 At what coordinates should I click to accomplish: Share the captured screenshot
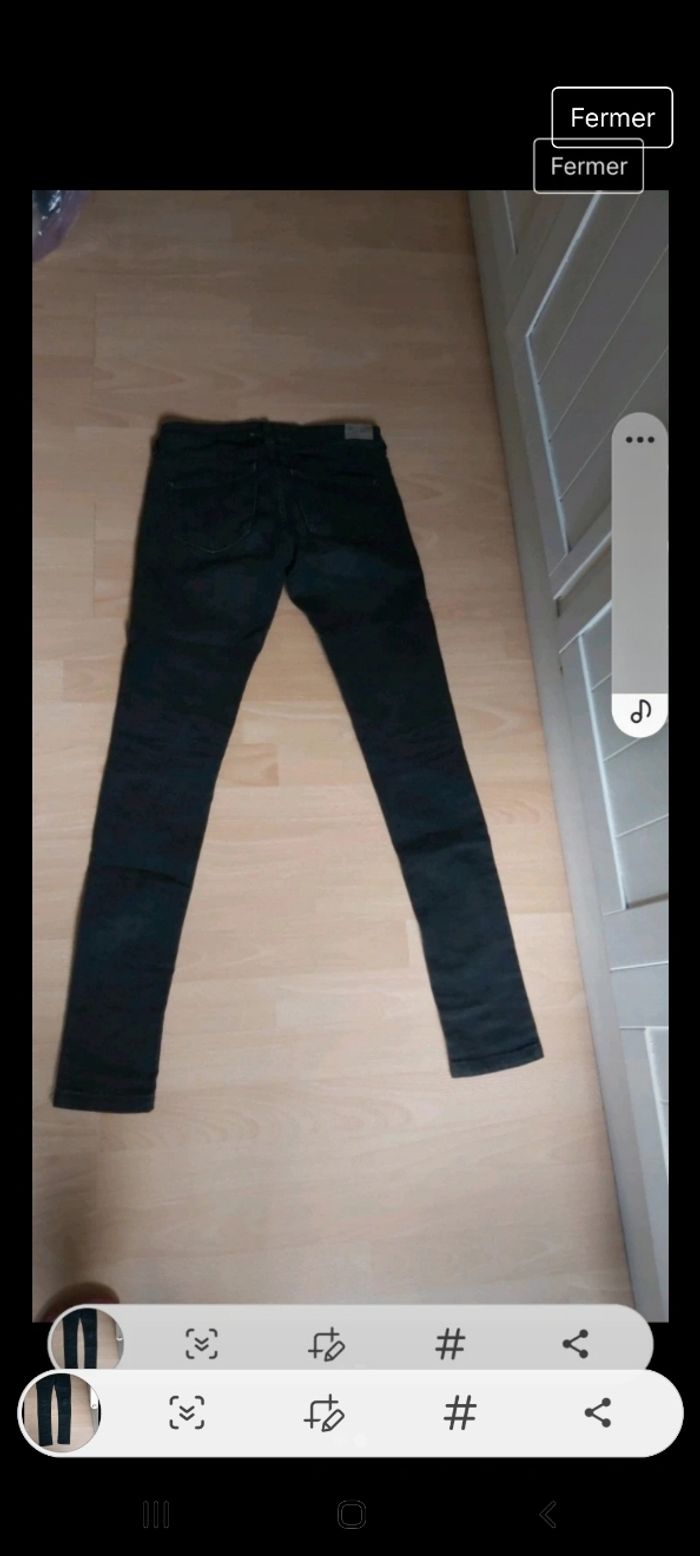[597, 1413]
